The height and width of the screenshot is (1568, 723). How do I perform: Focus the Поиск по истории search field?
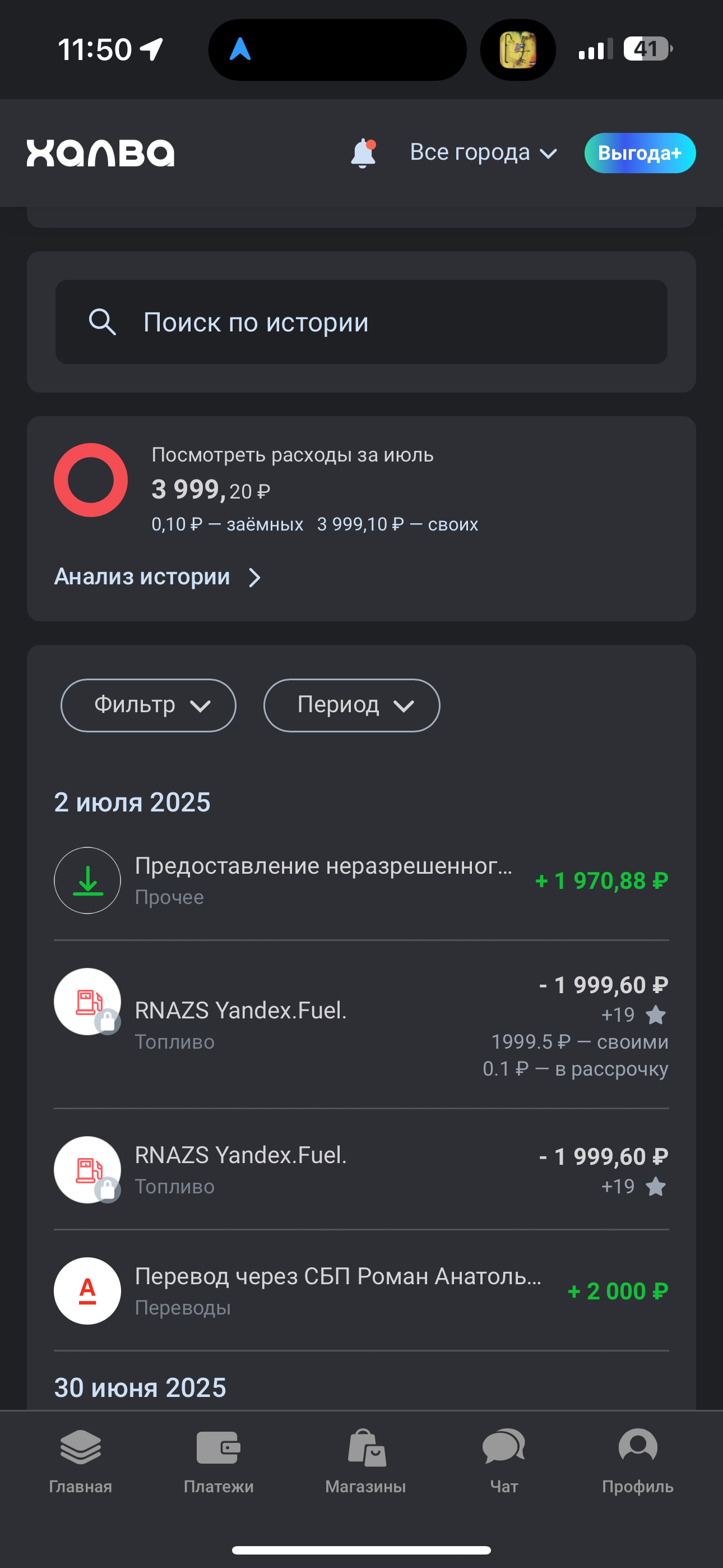point(361,322)
